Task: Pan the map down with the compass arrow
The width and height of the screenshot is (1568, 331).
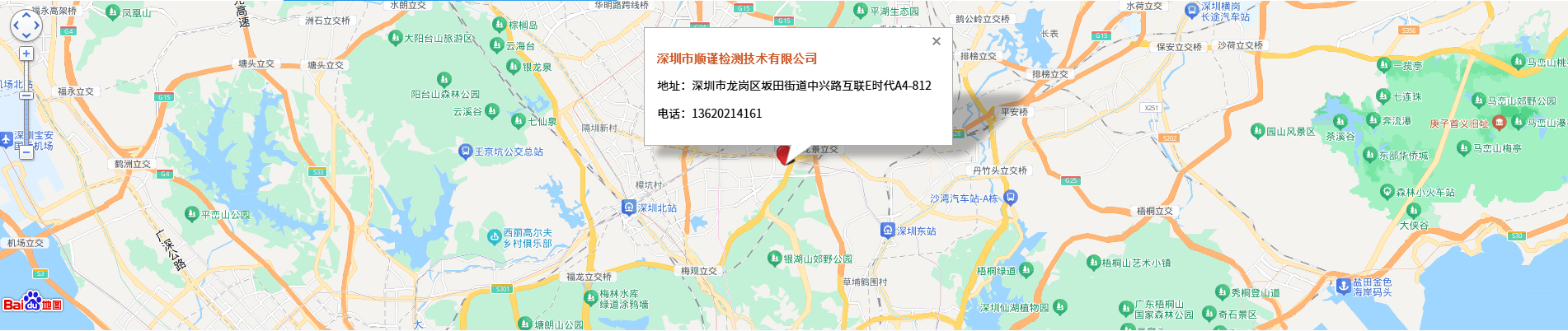Action: (x=26, y=35)
